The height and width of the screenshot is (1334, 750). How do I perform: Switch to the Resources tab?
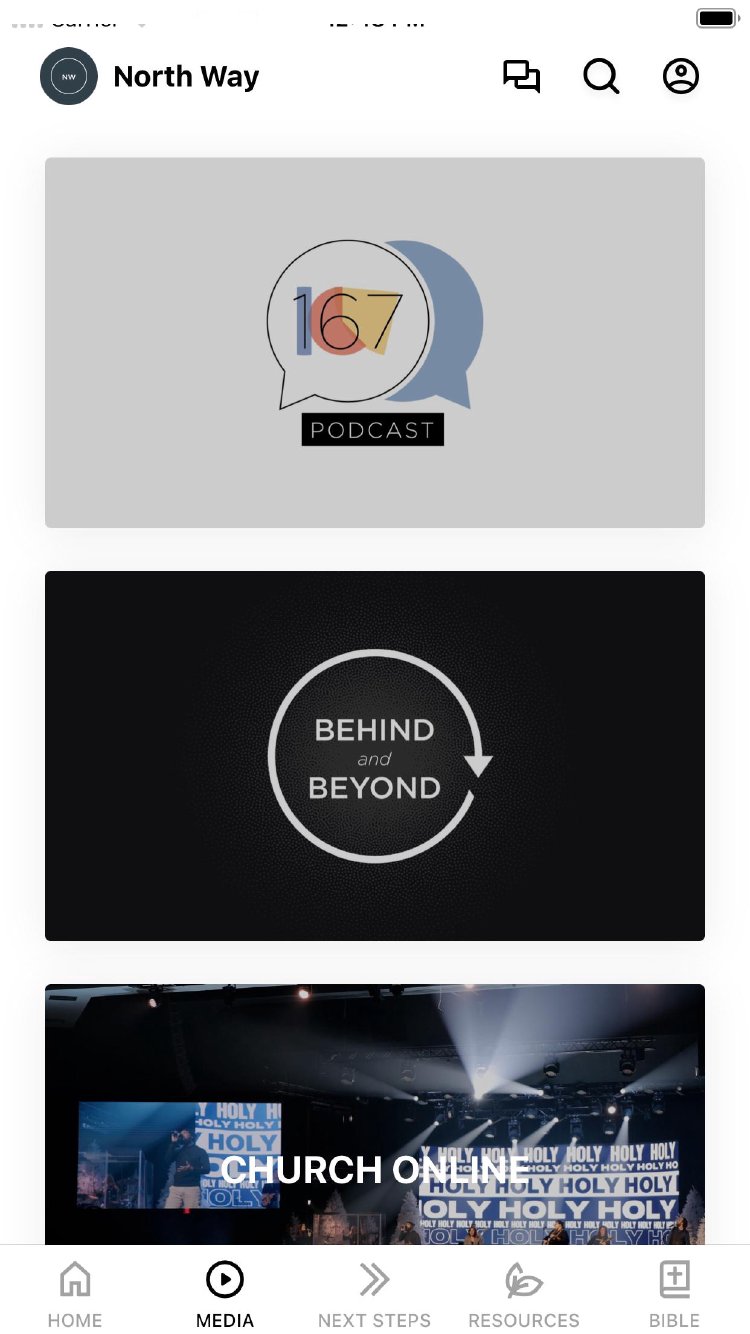point(524,1292)
